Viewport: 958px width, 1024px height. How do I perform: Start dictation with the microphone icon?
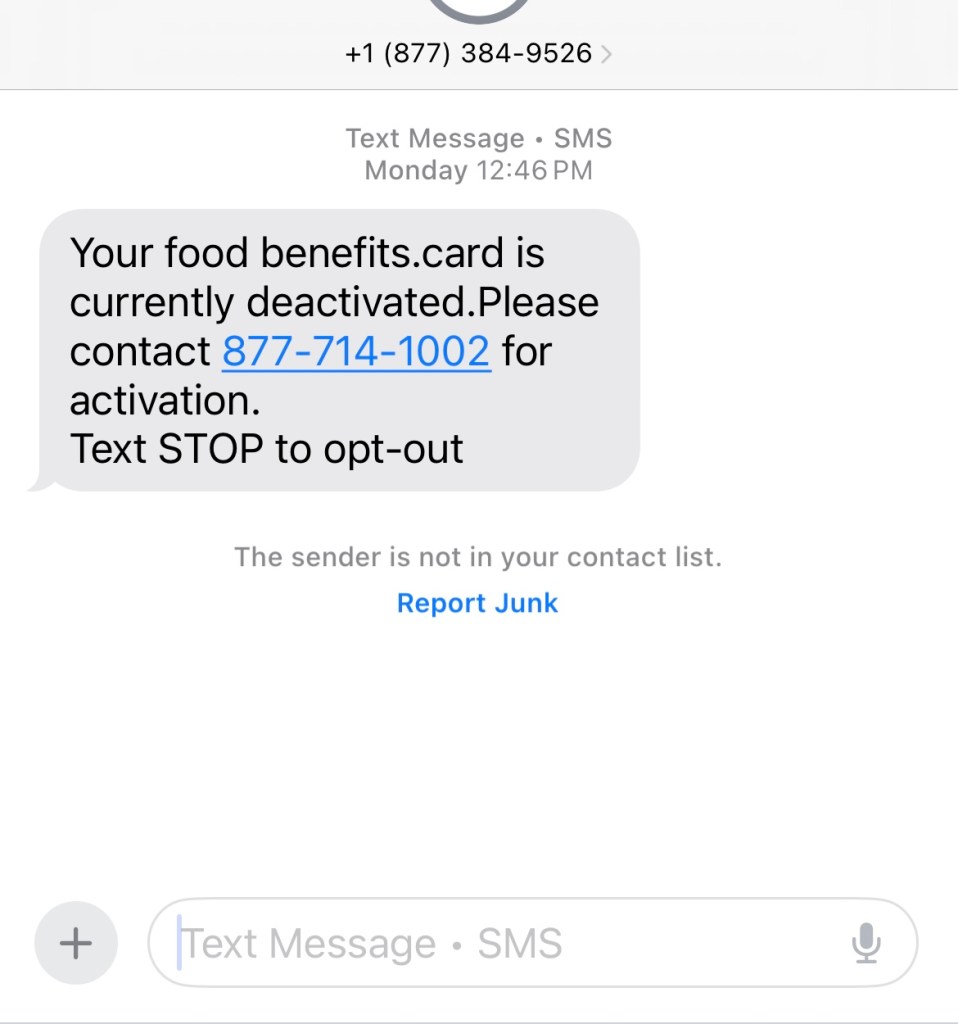click(866, 943)
